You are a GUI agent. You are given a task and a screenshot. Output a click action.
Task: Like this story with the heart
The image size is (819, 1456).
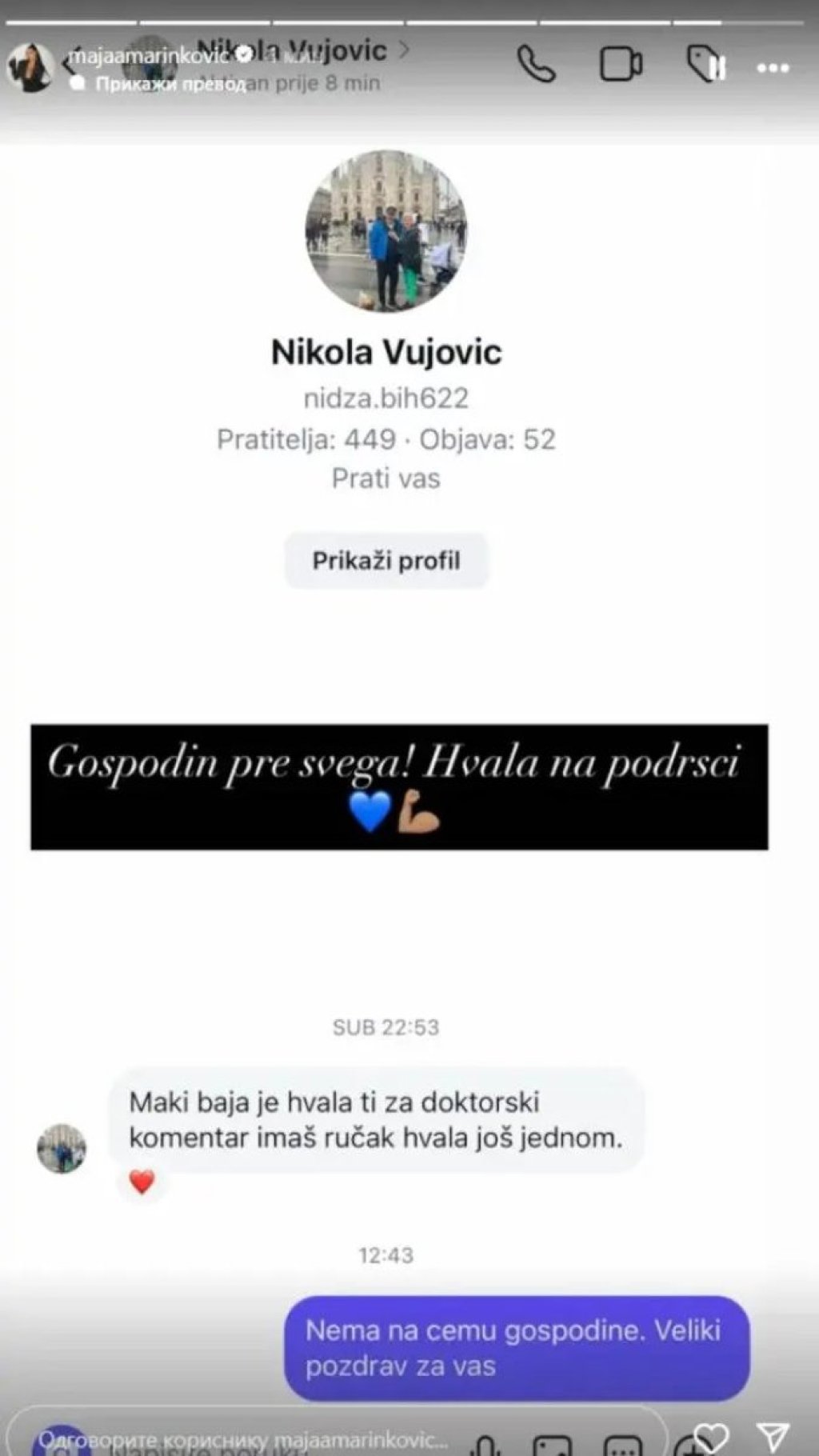point(711,1436)
